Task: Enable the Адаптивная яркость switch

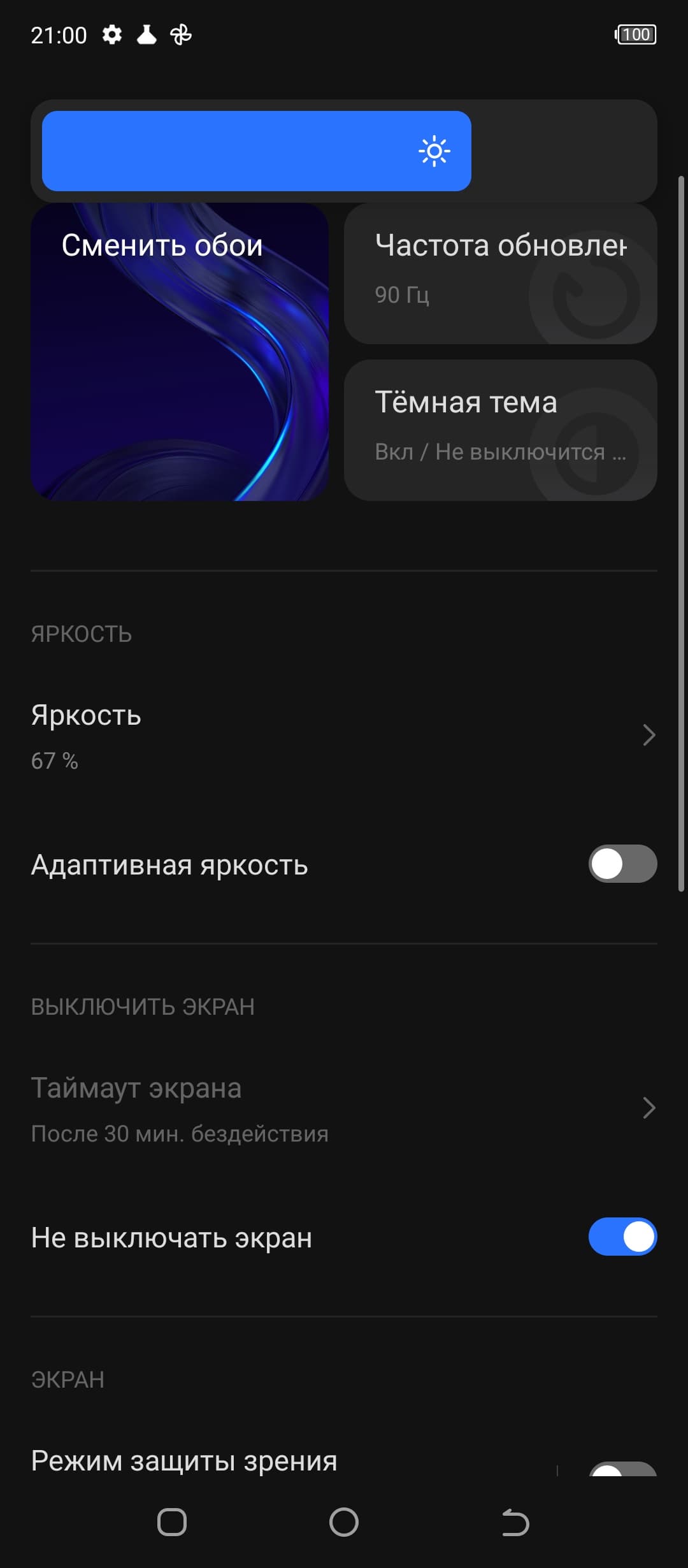Action: tap(622, 864)
